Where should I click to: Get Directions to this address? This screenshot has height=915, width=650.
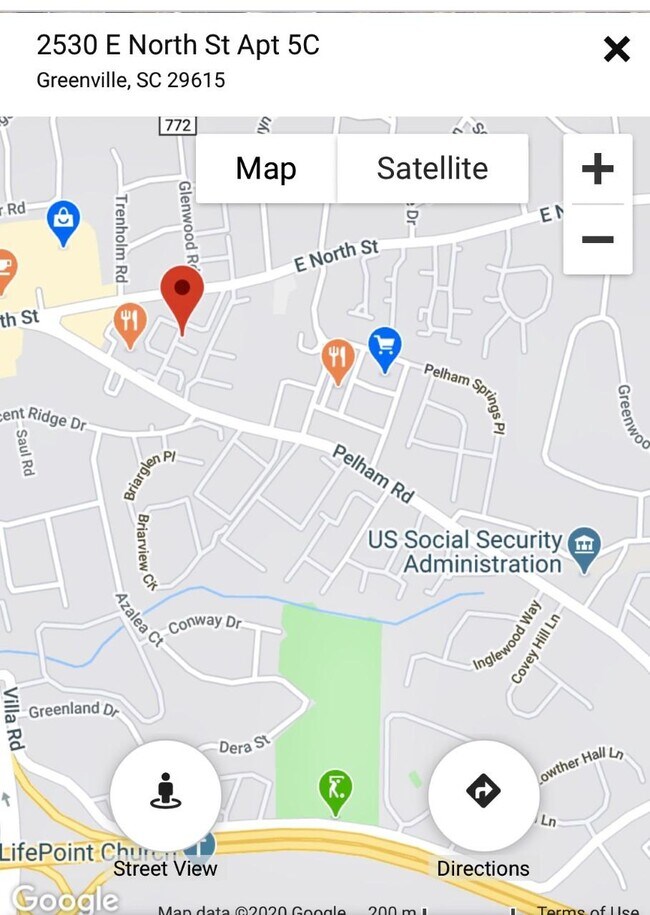point(483,795)
